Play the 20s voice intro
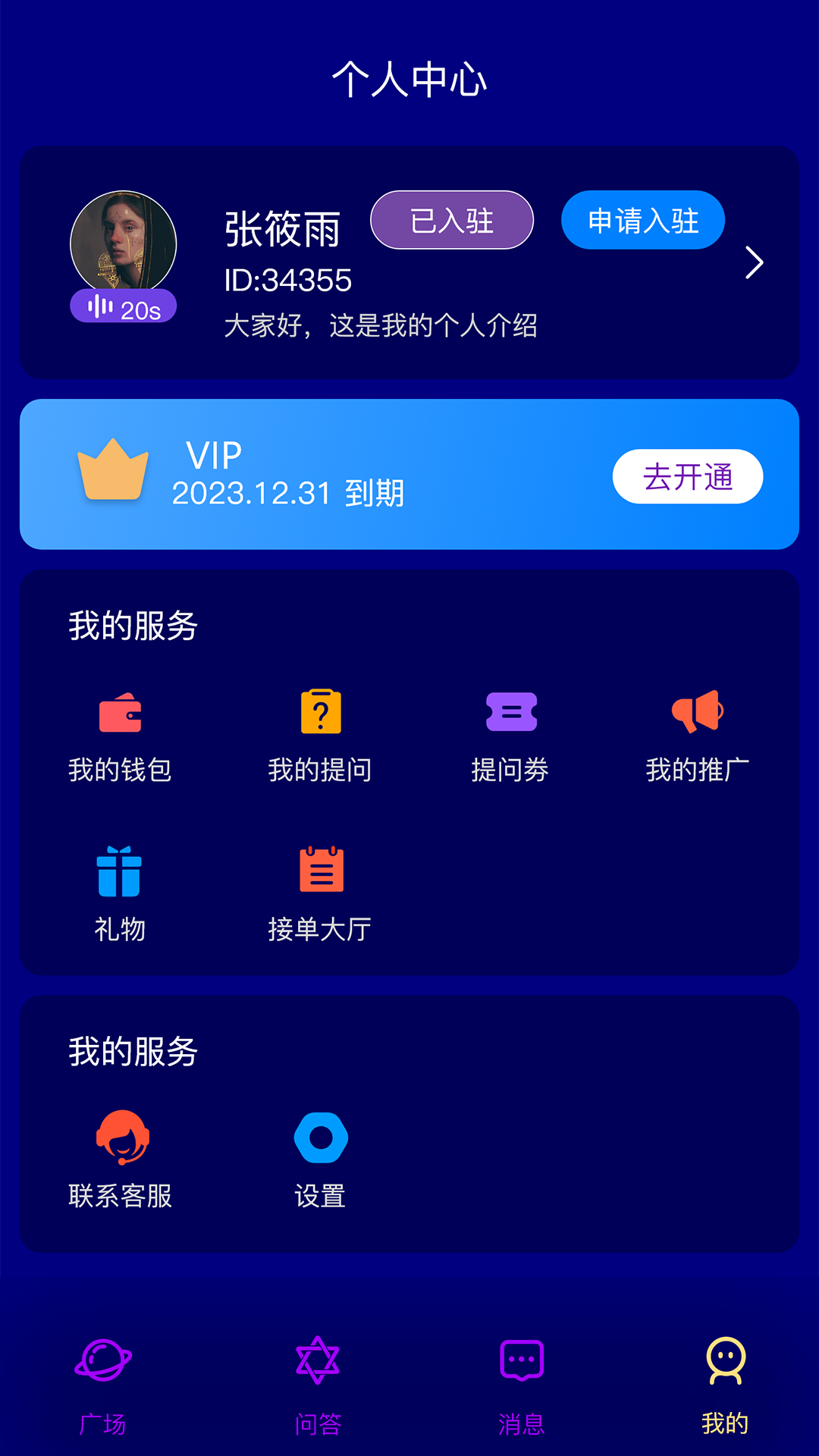The image size is (819, 1456). [x=124, y=308]
